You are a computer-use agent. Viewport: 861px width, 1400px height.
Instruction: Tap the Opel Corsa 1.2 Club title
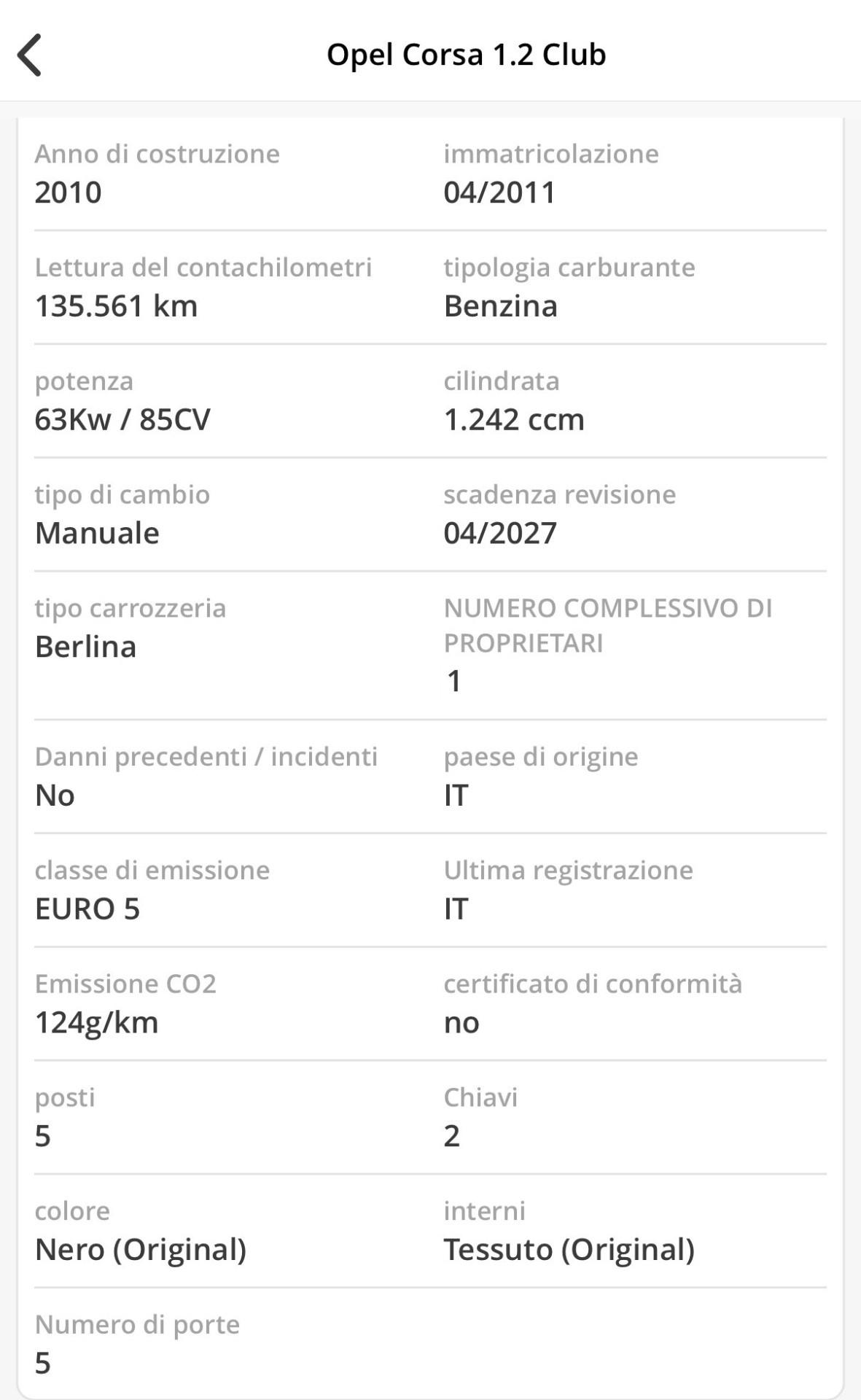click(468, 53)
